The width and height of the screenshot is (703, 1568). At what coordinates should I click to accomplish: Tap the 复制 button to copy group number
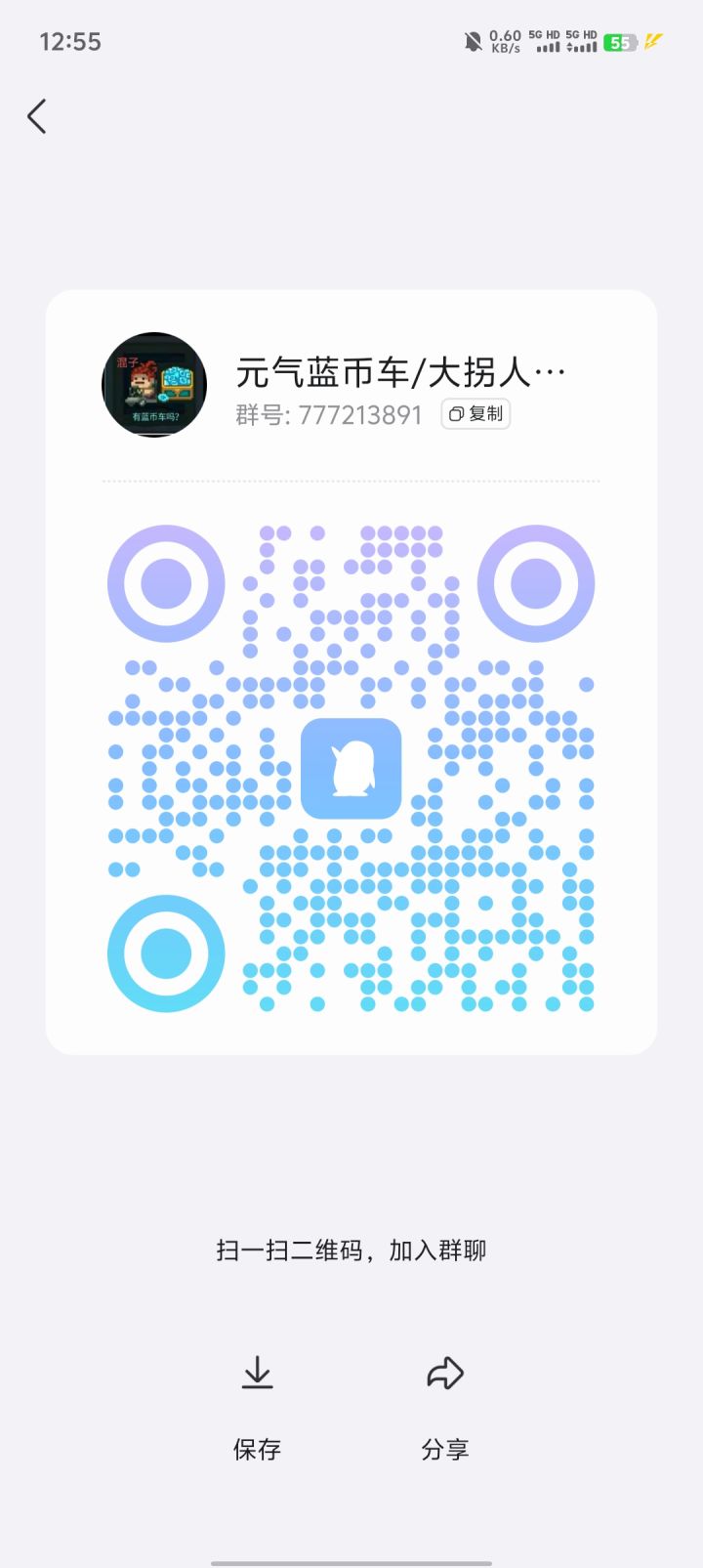[x=476, y=414]
